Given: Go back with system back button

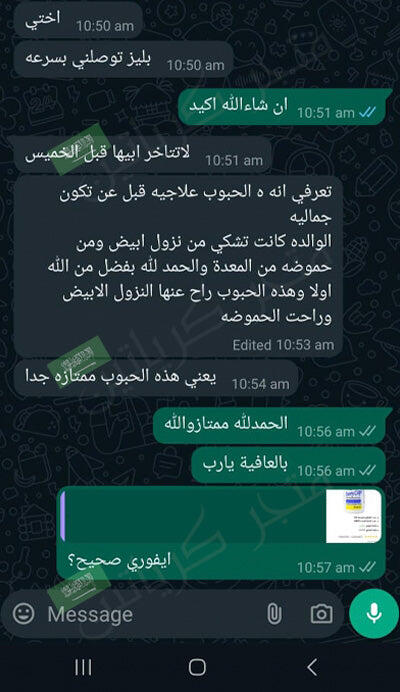Looking at the screenshot, I should (x=312, y=667).
